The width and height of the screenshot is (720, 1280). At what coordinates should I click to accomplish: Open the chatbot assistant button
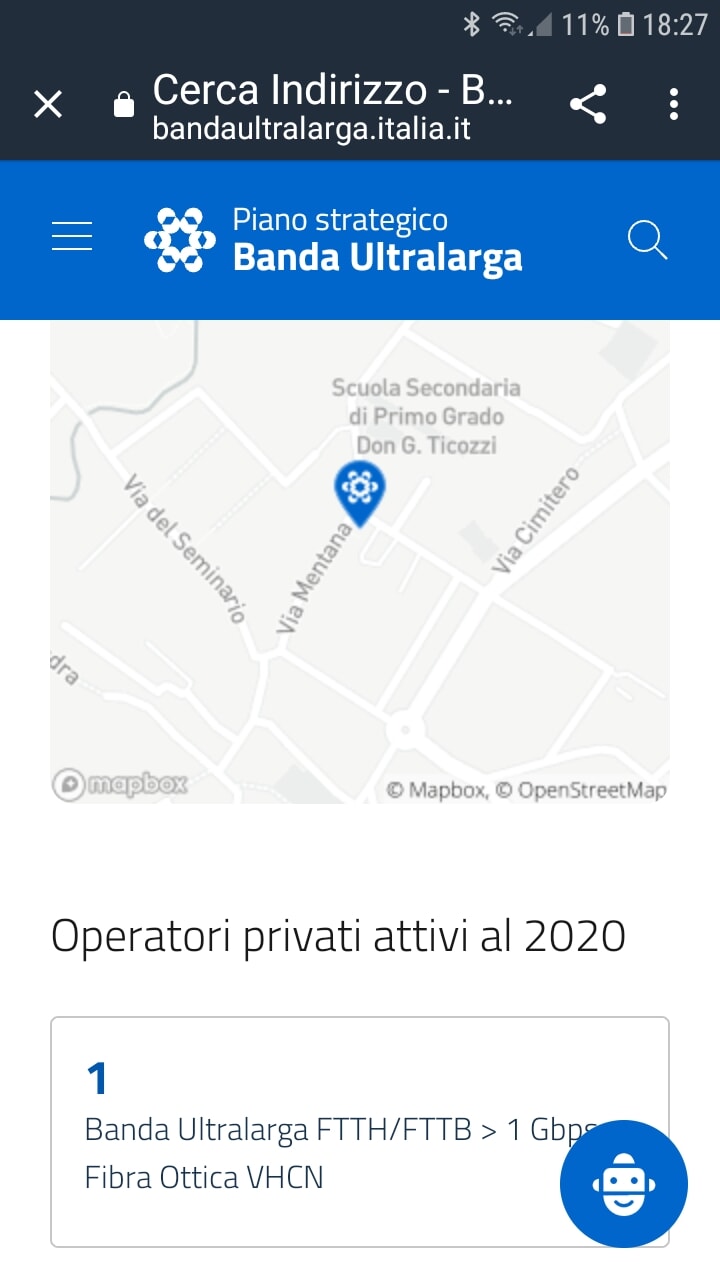623,1183
